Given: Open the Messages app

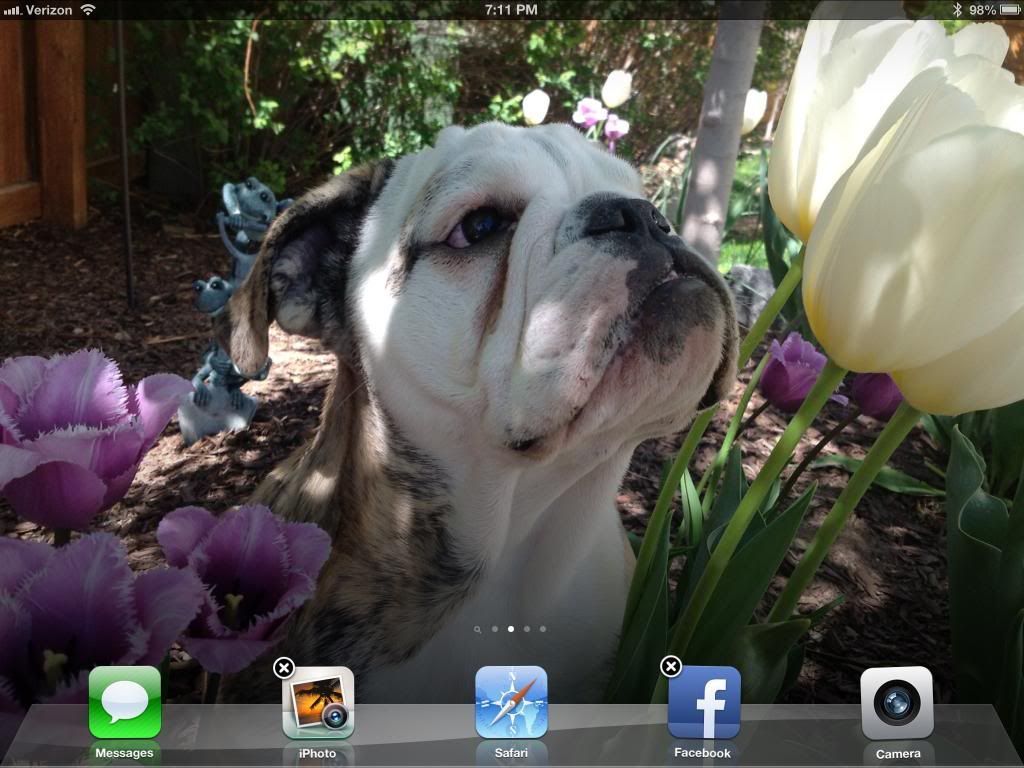Looking at the screenshot, I should (124, 702).
